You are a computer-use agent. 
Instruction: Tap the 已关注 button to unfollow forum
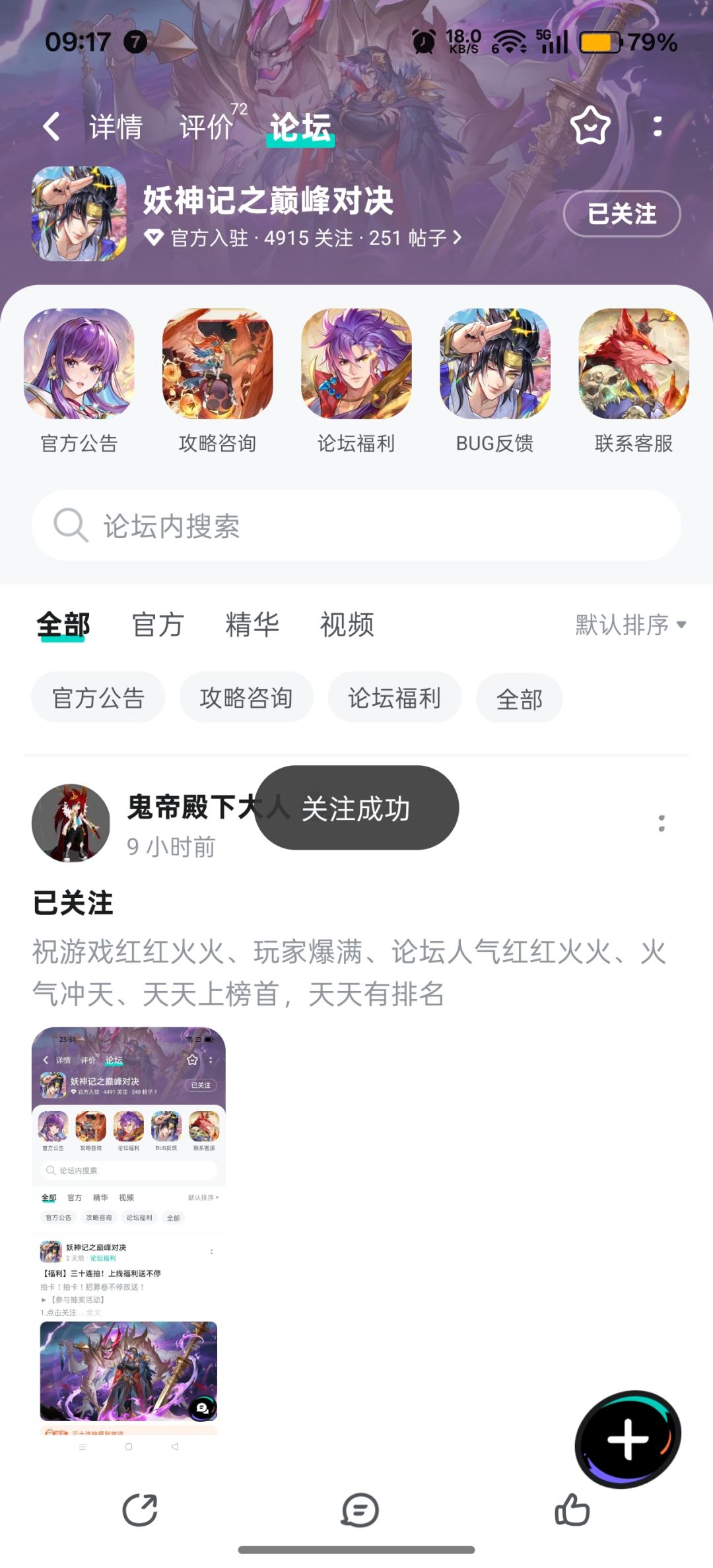point(622,214)
